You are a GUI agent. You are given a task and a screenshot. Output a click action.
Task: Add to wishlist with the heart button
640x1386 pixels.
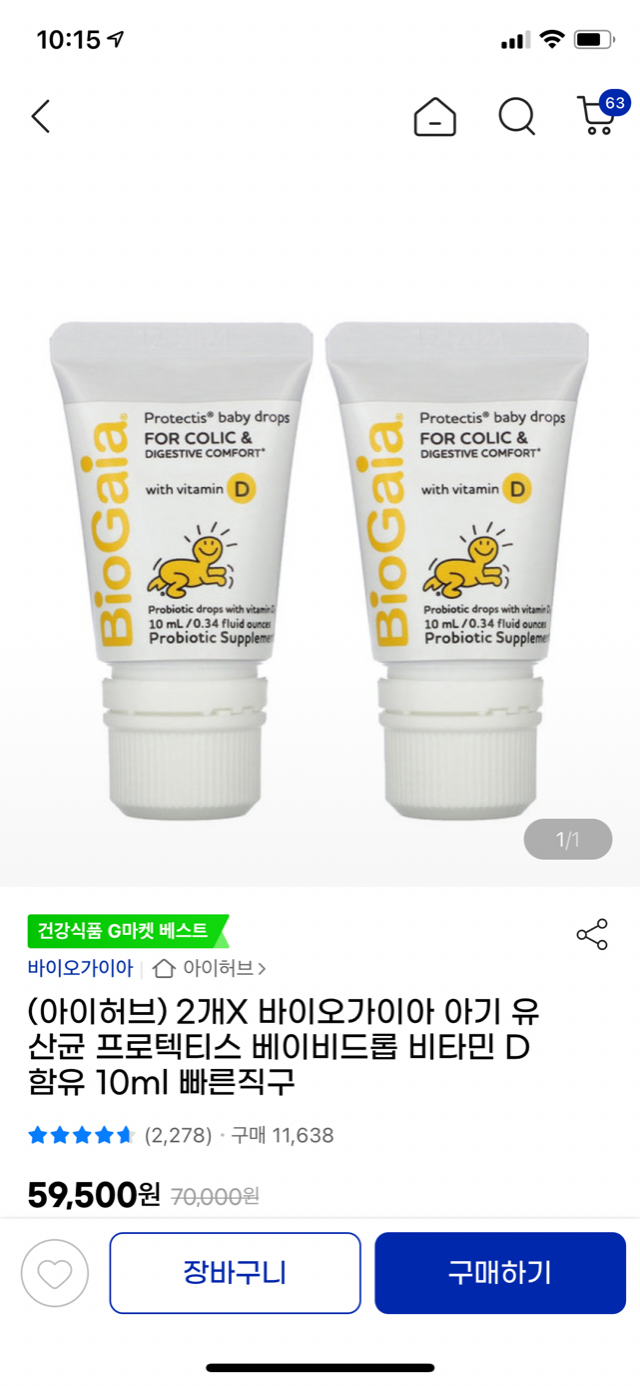[55, 1273]
